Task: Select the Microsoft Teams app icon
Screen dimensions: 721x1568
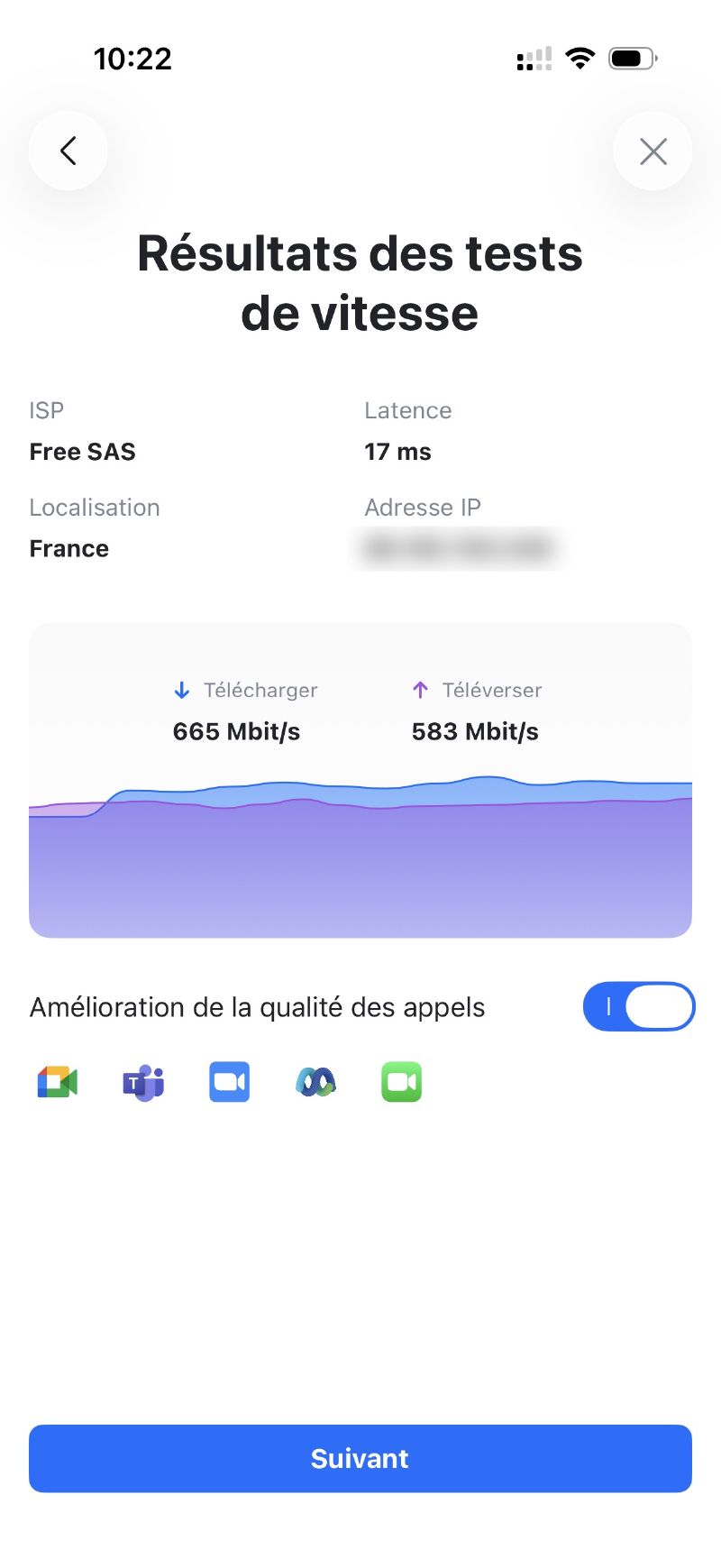Action: coord(141,1082)
